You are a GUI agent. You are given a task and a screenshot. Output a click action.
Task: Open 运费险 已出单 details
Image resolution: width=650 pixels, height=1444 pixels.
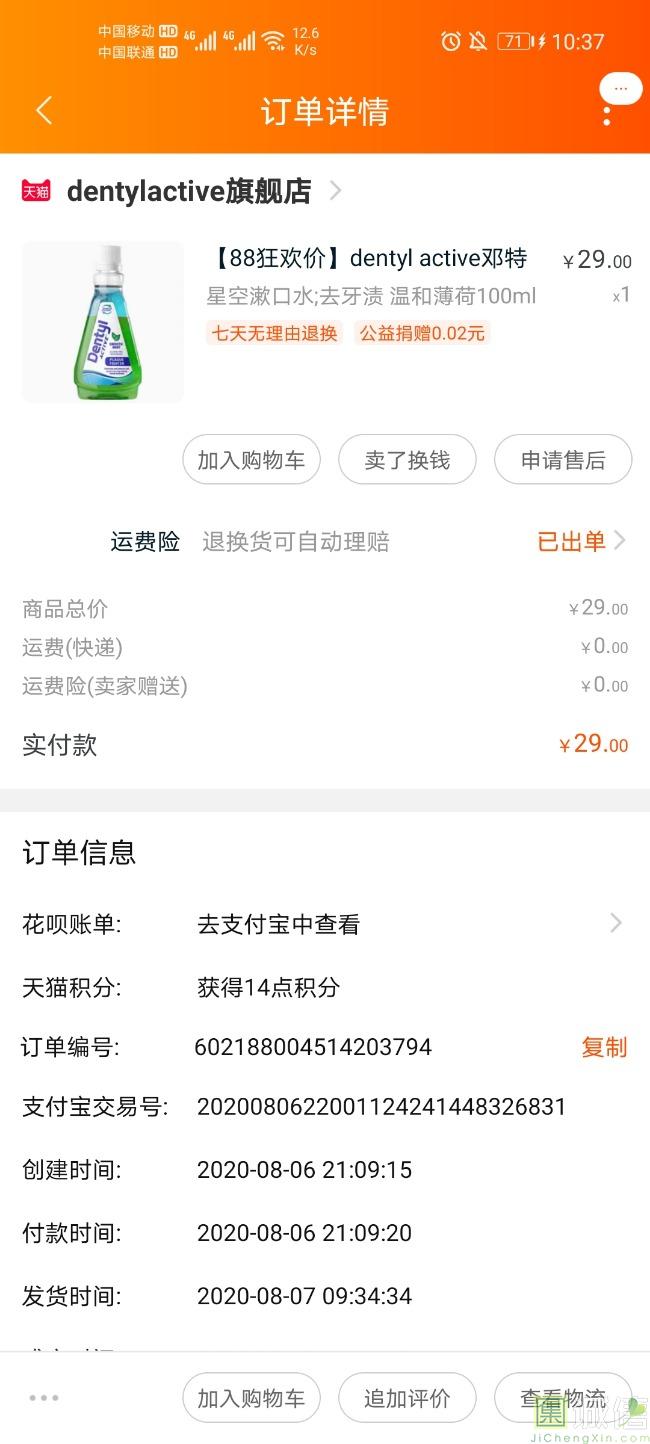(x=580, y=542)
